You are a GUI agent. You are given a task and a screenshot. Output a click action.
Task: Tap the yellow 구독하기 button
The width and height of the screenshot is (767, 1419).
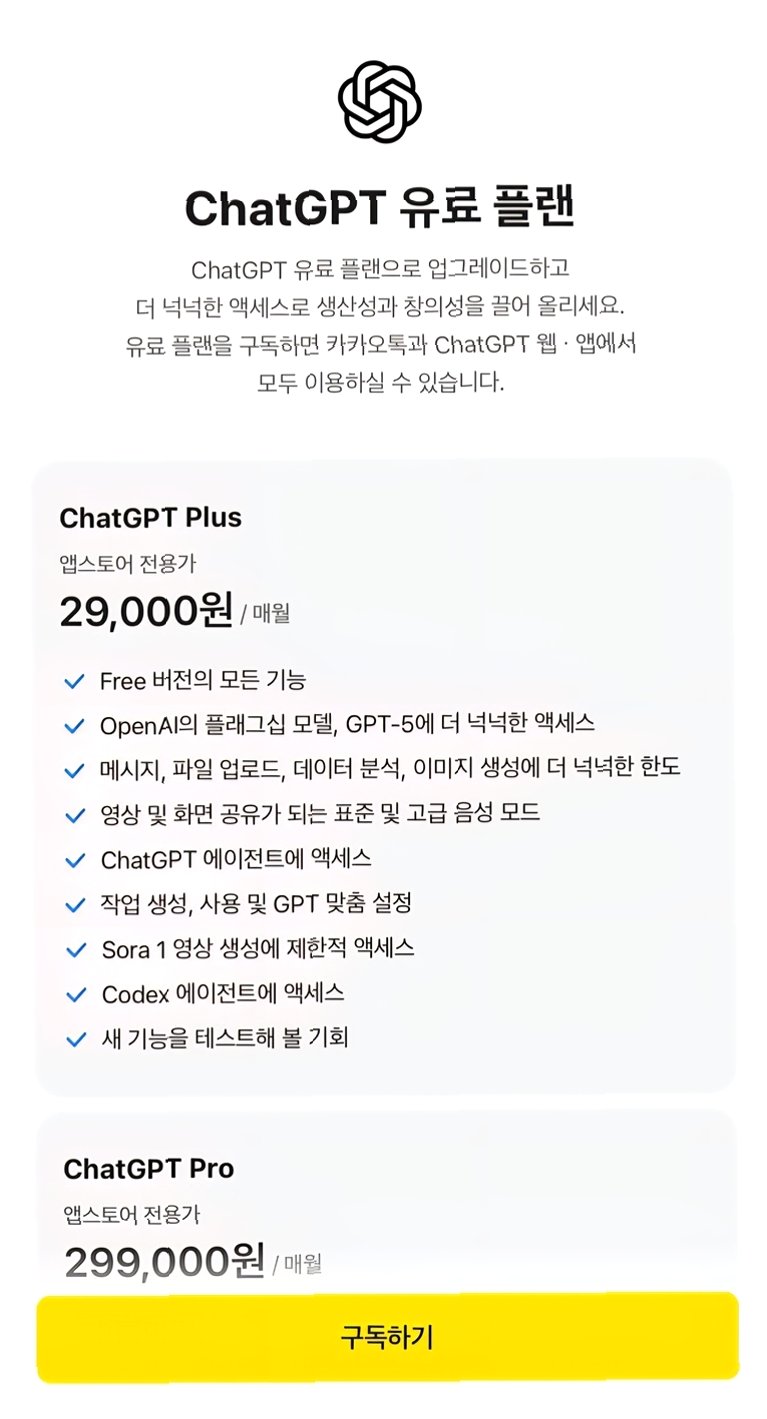pyautogui.click(x=387, y=1337)
